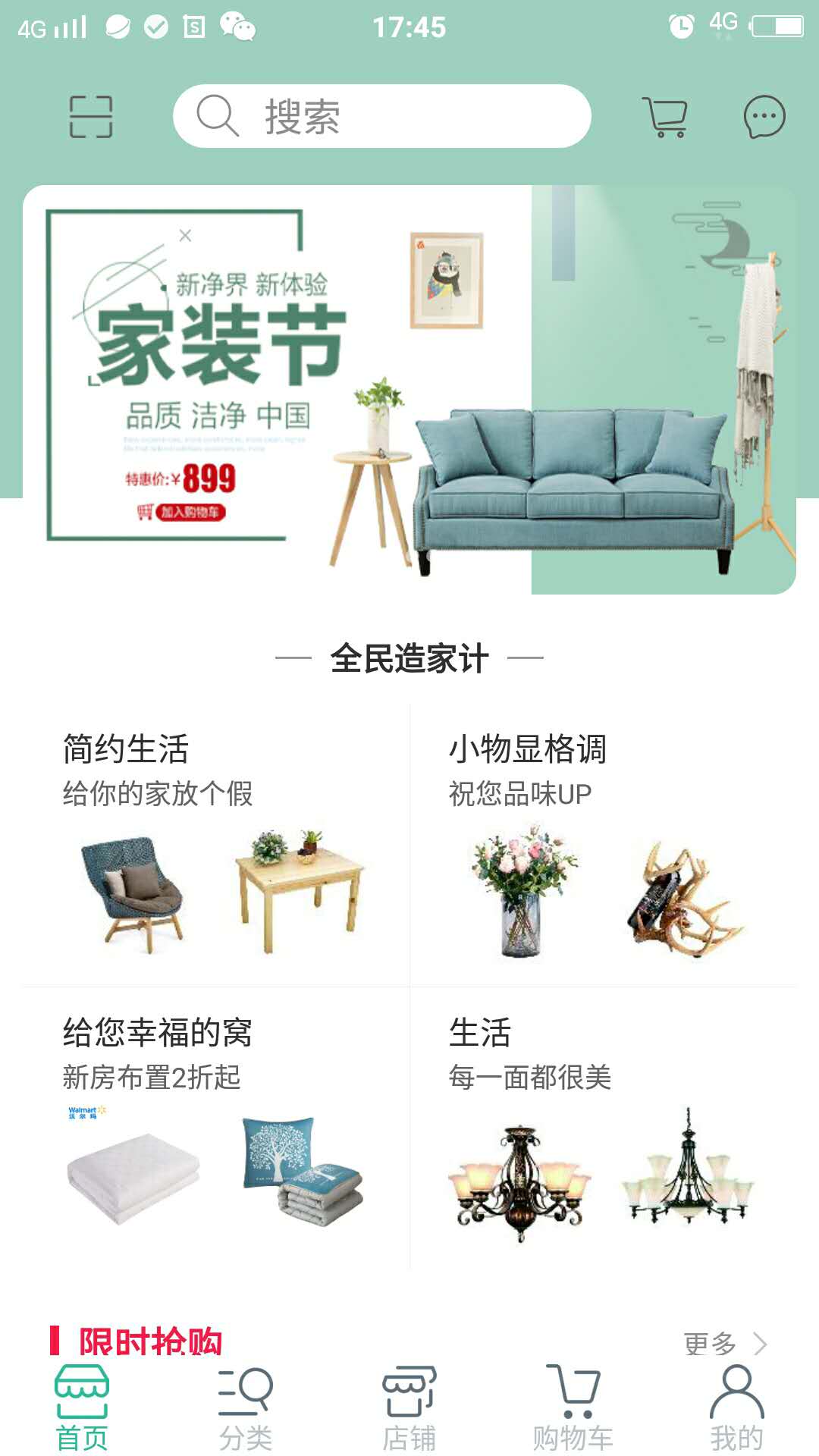This screenshot has height=1456, width=819.
Task: Switch to the 首页 tab
Action: [x=82, y=1407]
